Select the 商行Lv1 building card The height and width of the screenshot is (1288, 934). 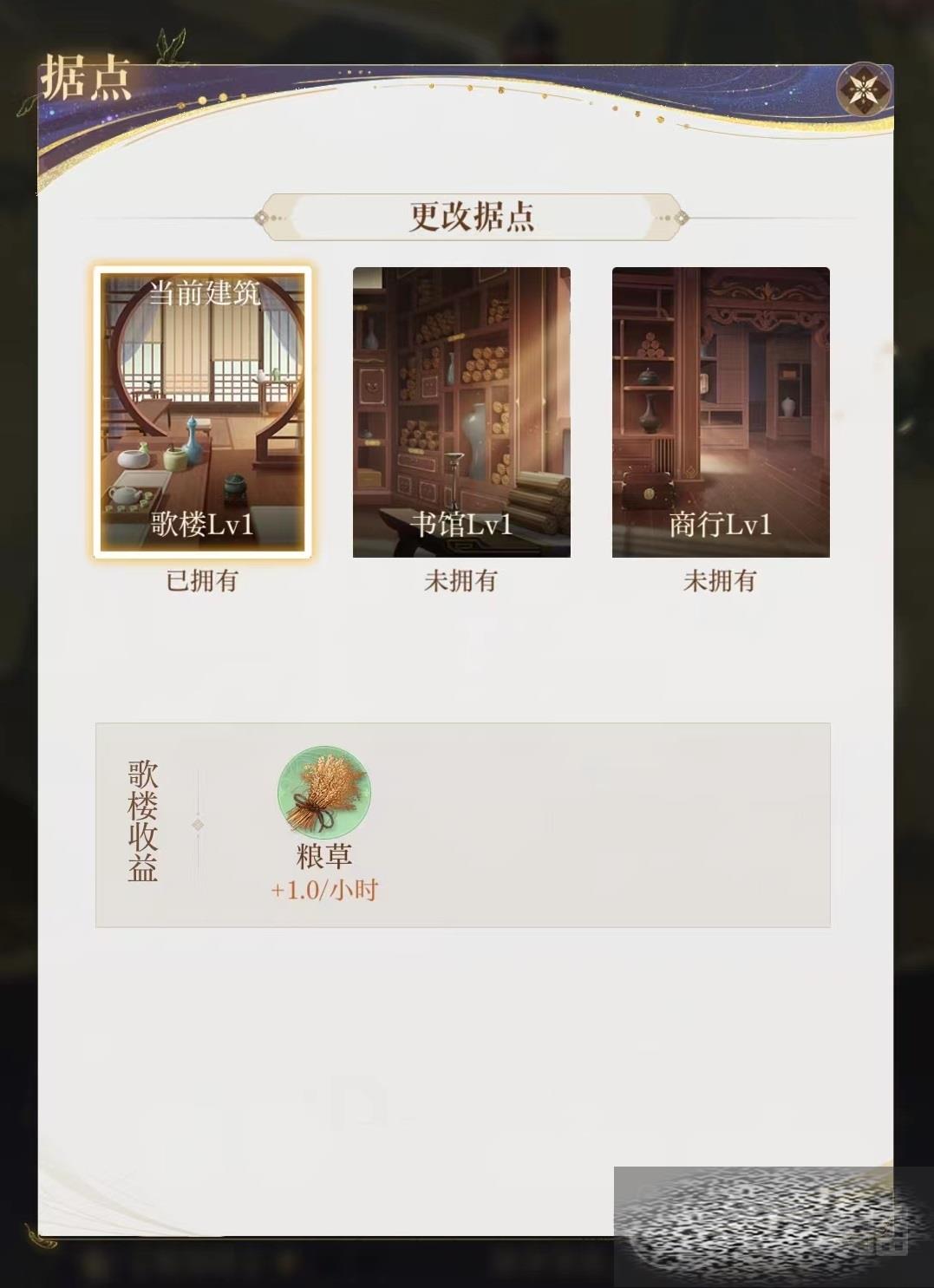(x=721, y=412)
